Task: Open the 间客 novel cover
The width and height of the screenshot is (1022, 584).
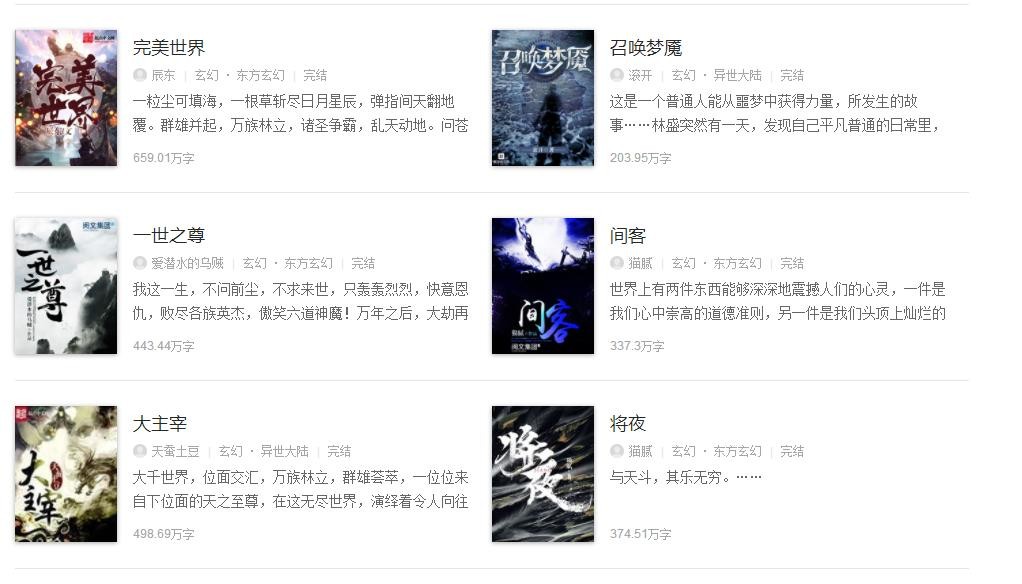Action: (542, 286)
